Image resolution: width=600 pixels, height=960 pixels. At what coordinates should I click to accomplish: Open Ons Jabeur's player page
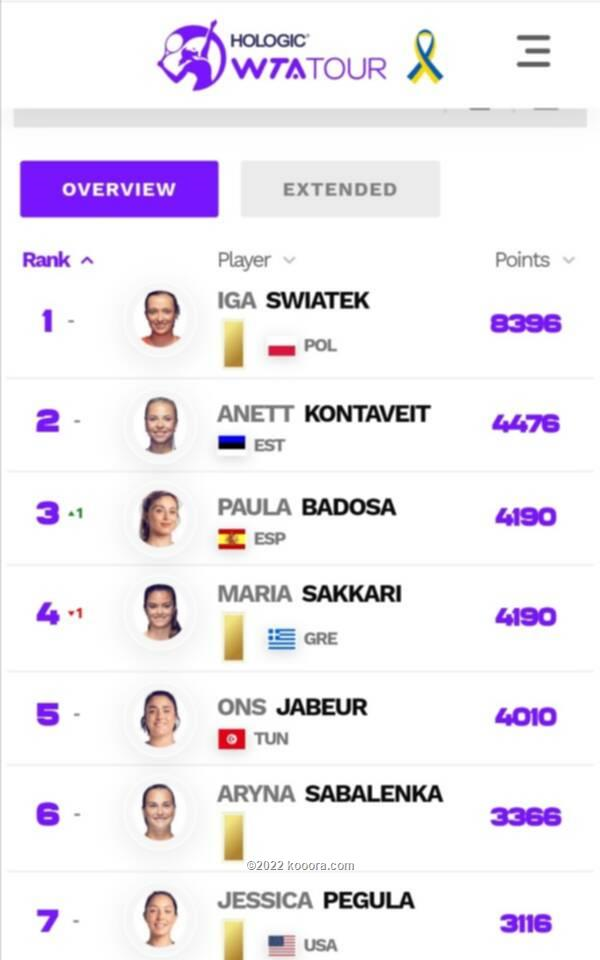click(x=293, y=707)
